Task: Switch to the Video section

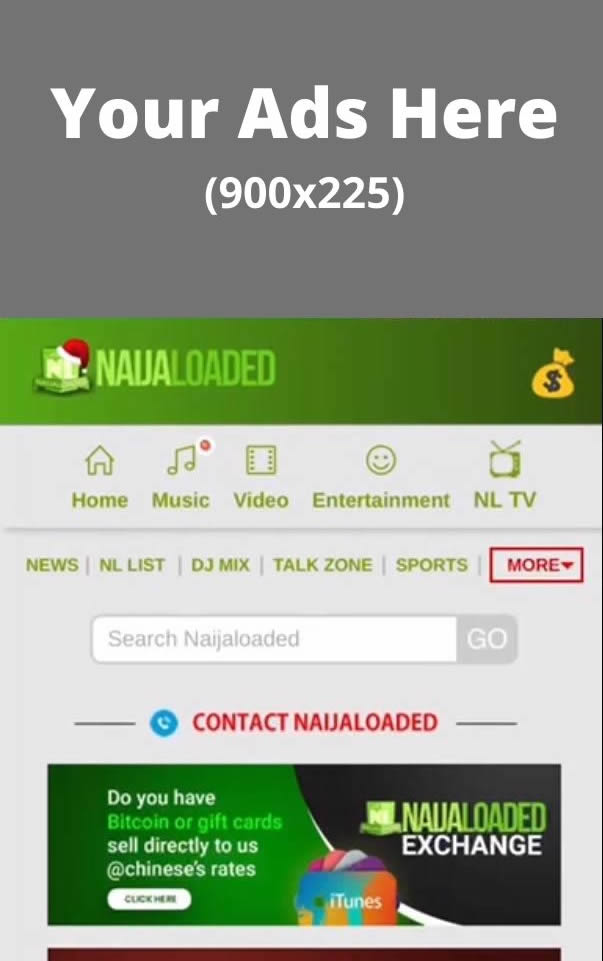Action: (260, 477)
